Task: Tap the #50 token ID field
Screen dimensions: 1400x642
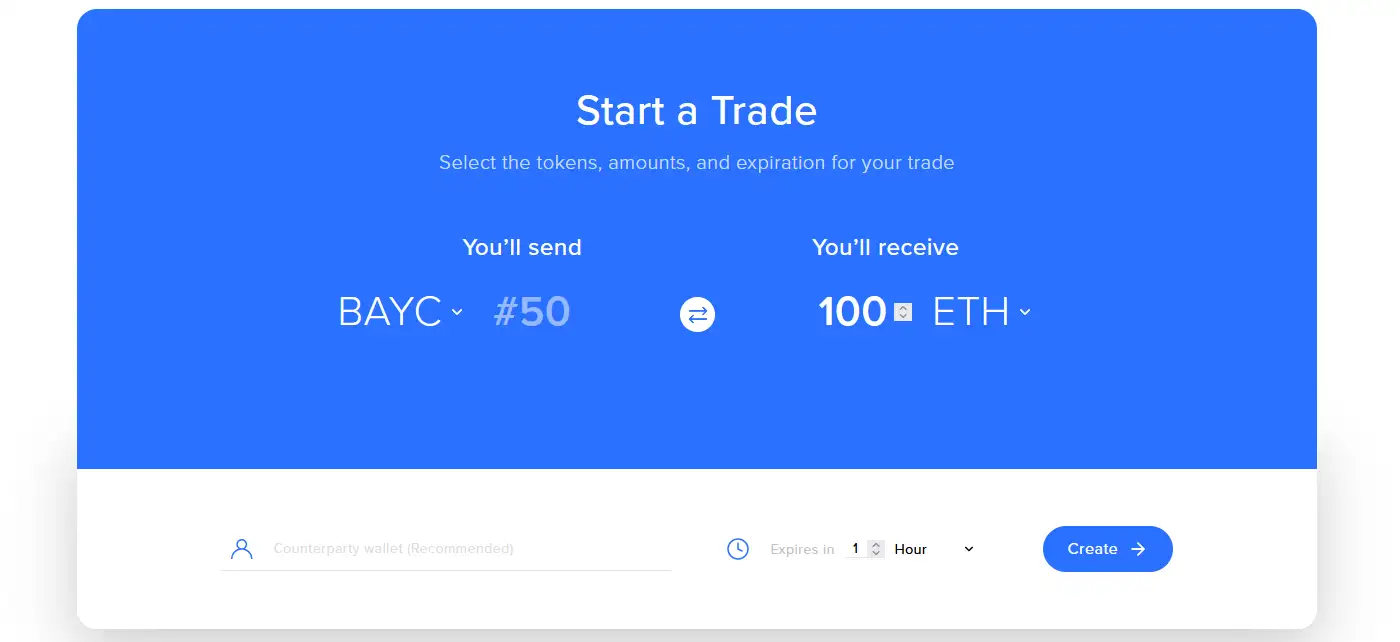Action: [532, 312]
